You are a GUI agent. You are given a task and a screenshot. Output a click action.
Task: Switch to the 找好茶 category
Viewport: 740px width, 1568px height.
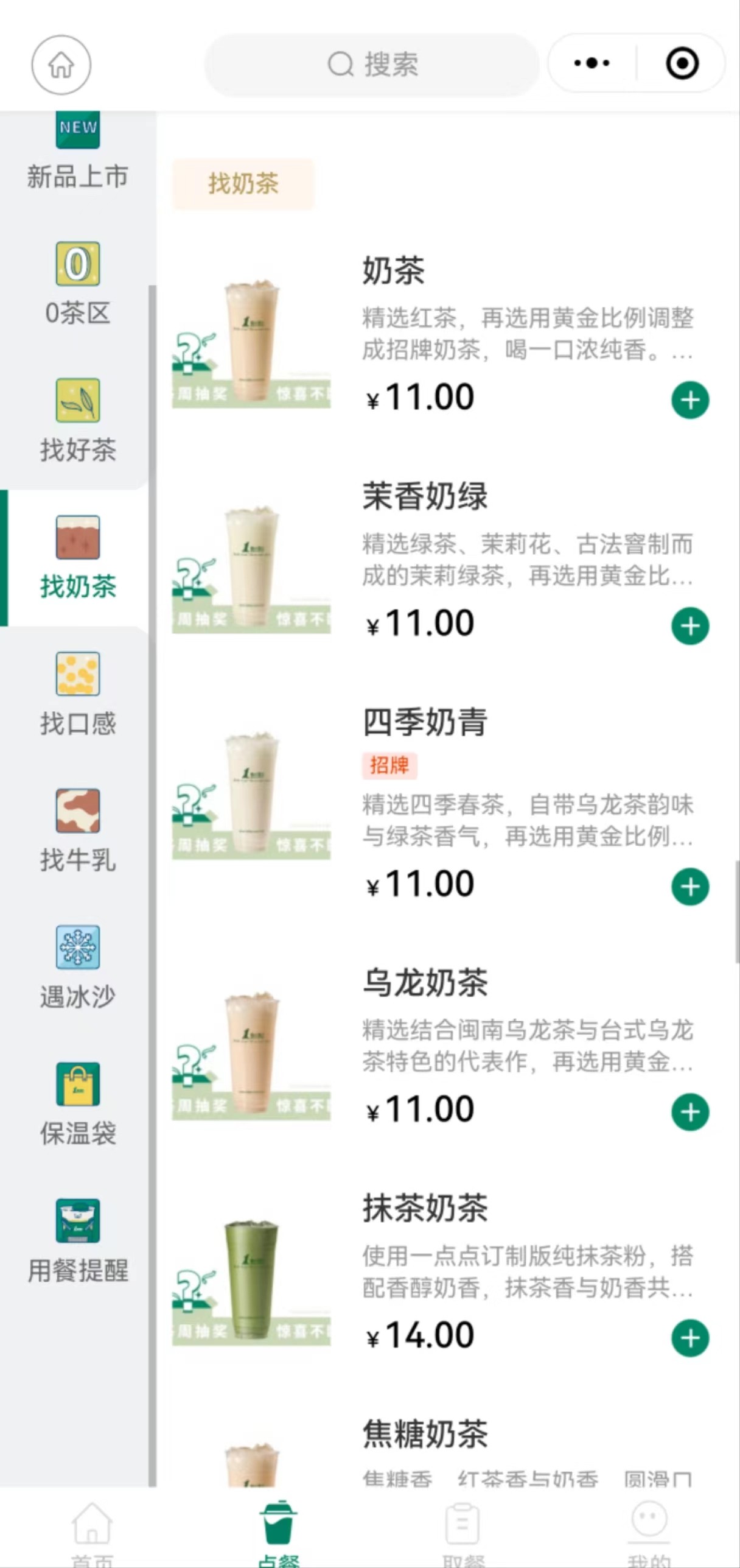[77, 421]
